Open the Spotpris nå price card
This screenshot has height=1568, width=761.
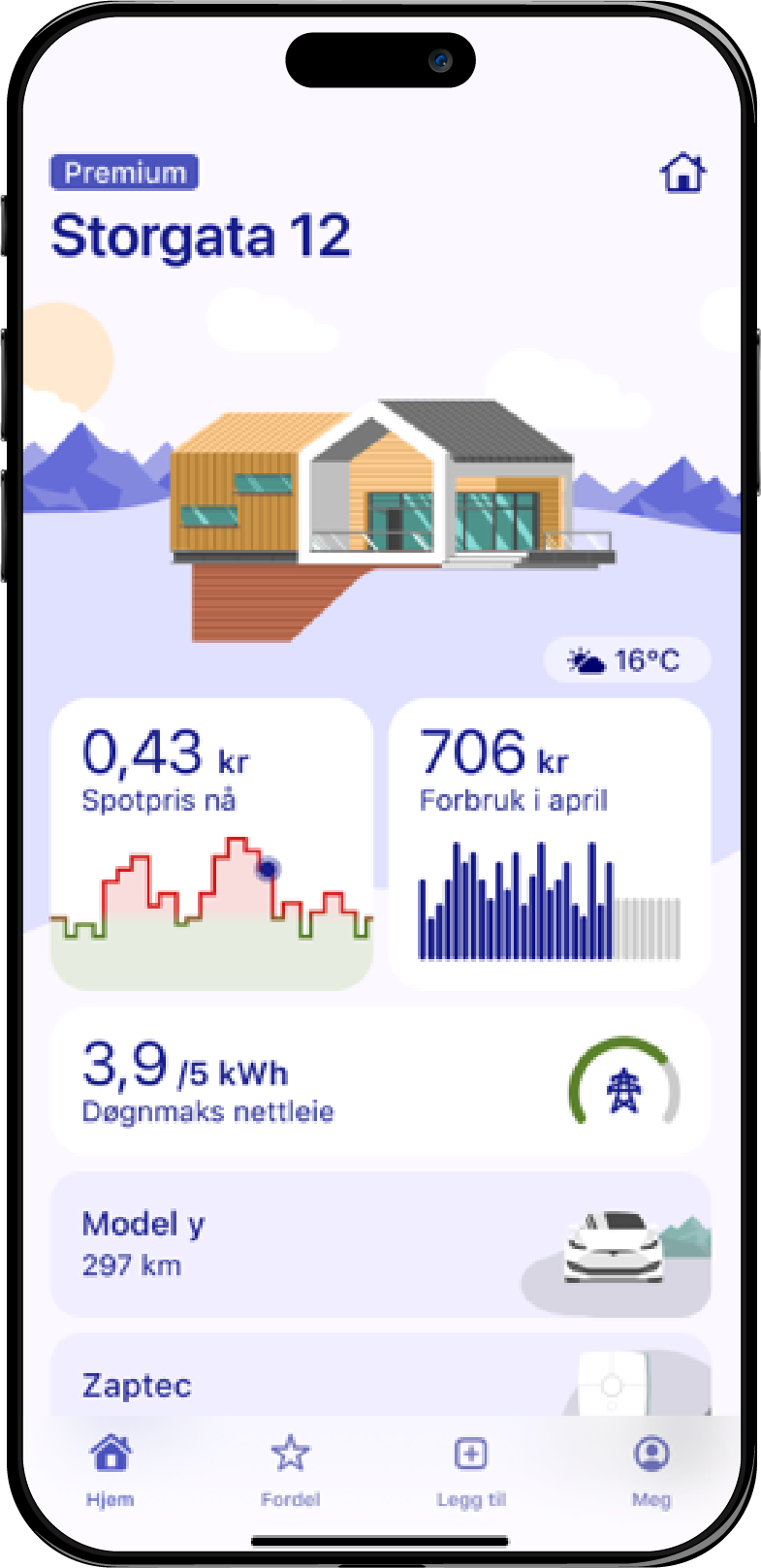[211, 841]
